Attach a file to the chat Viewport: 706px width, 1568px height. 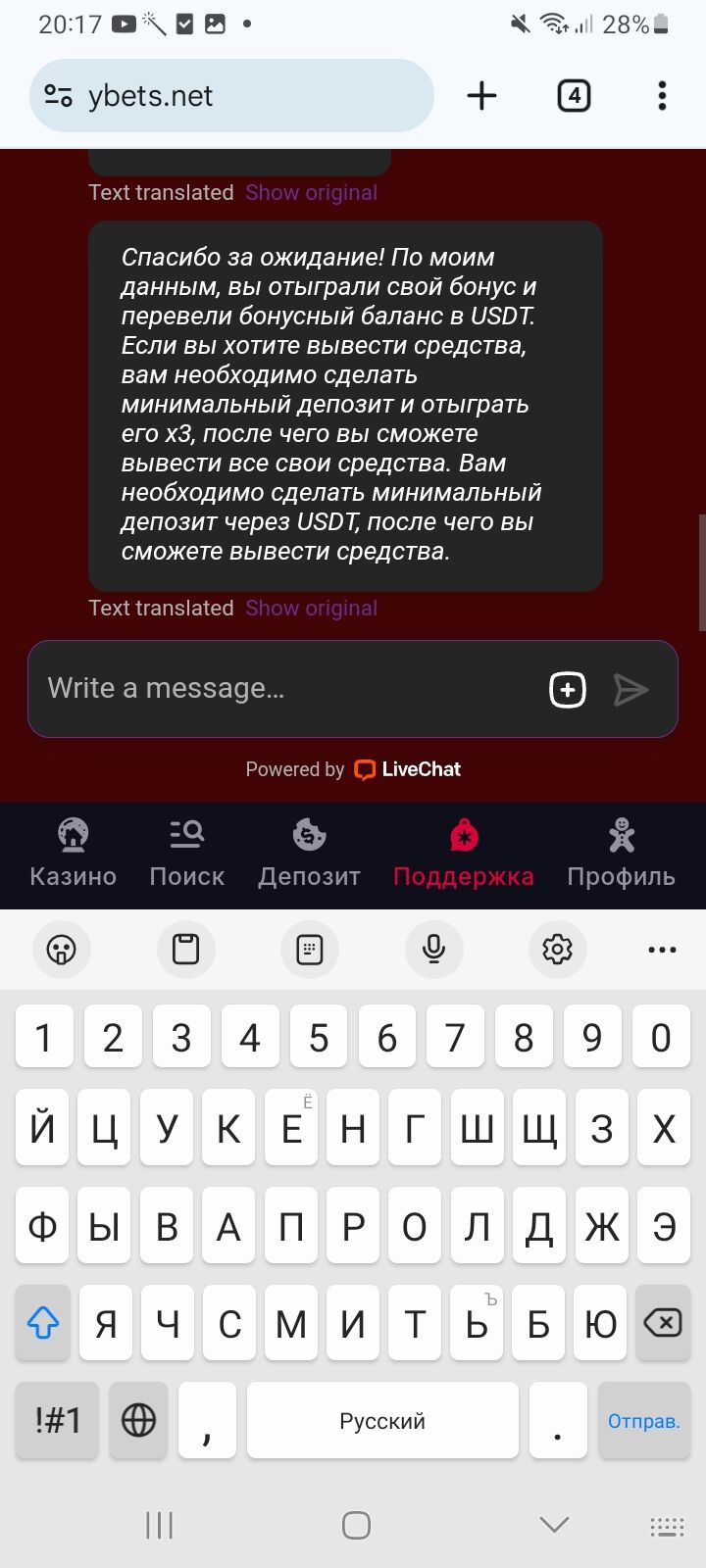pyautogui.click(x=567, y=689)
